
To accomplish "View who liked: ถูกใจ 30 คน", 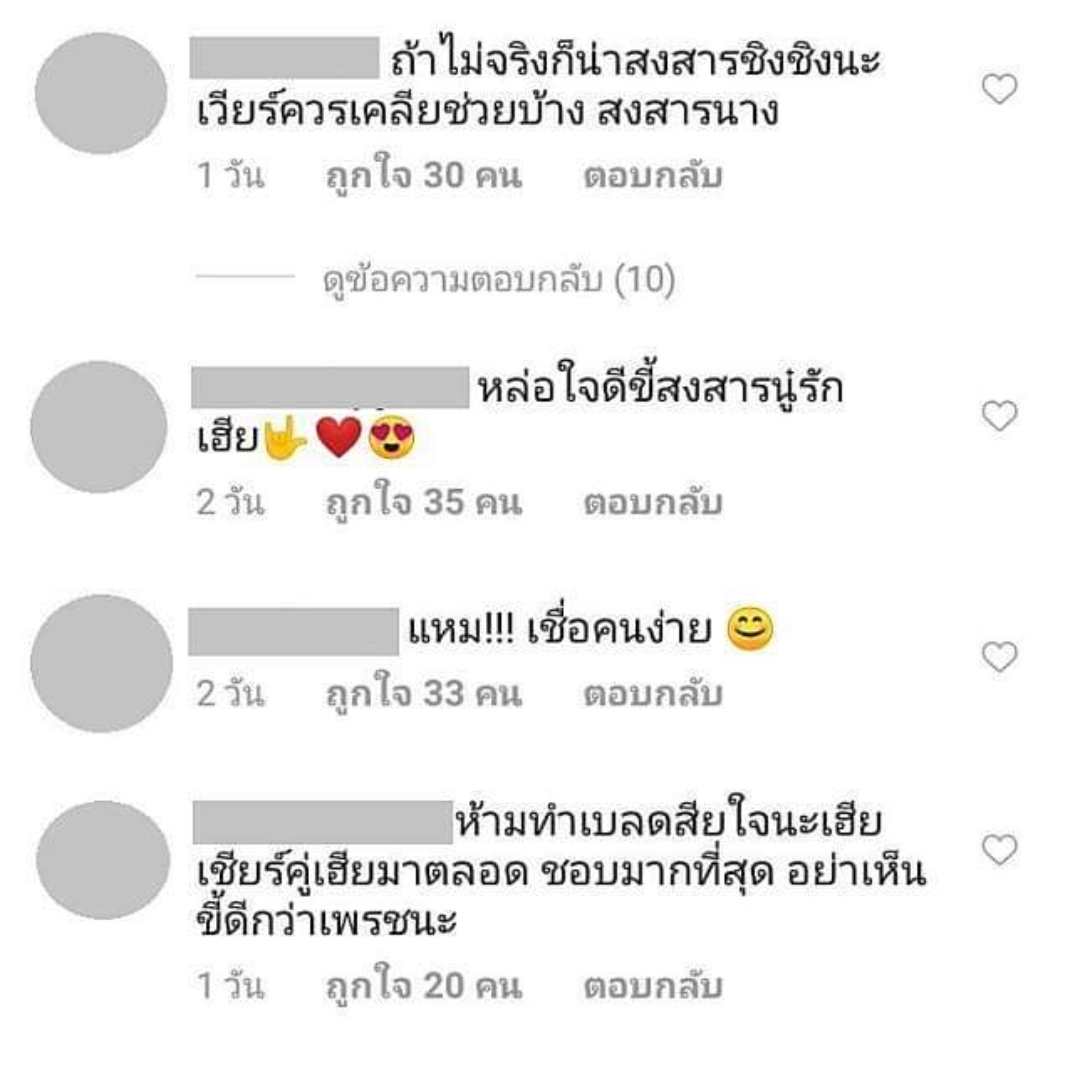I will [x=424, y=178].
